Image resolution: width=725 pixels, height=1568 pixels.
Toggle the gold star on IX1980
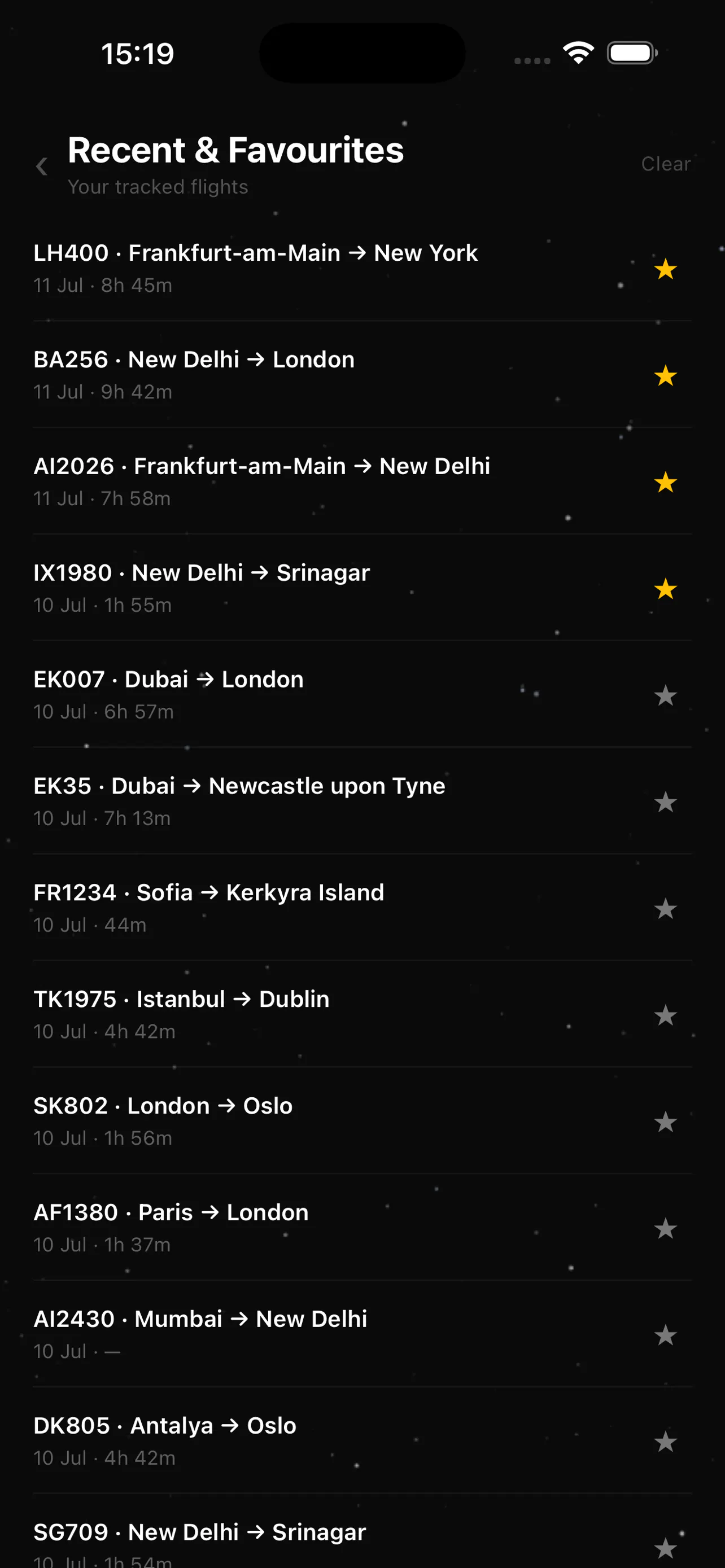[x=665, y=588]
